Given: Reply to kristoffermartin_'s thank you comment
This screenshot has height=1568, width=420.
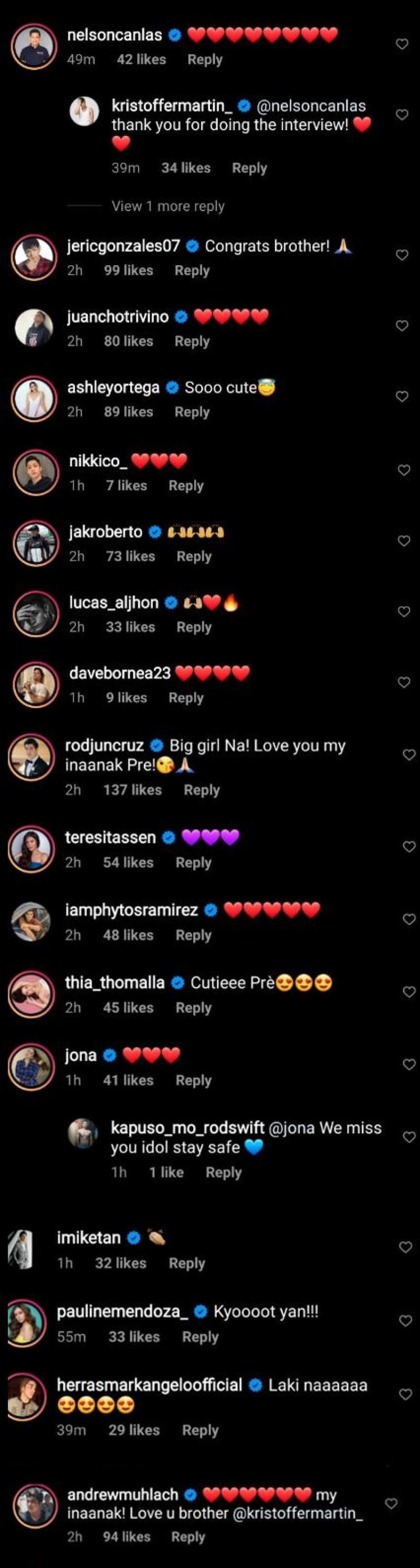Looking at the screenshot, I should [249, 168].
